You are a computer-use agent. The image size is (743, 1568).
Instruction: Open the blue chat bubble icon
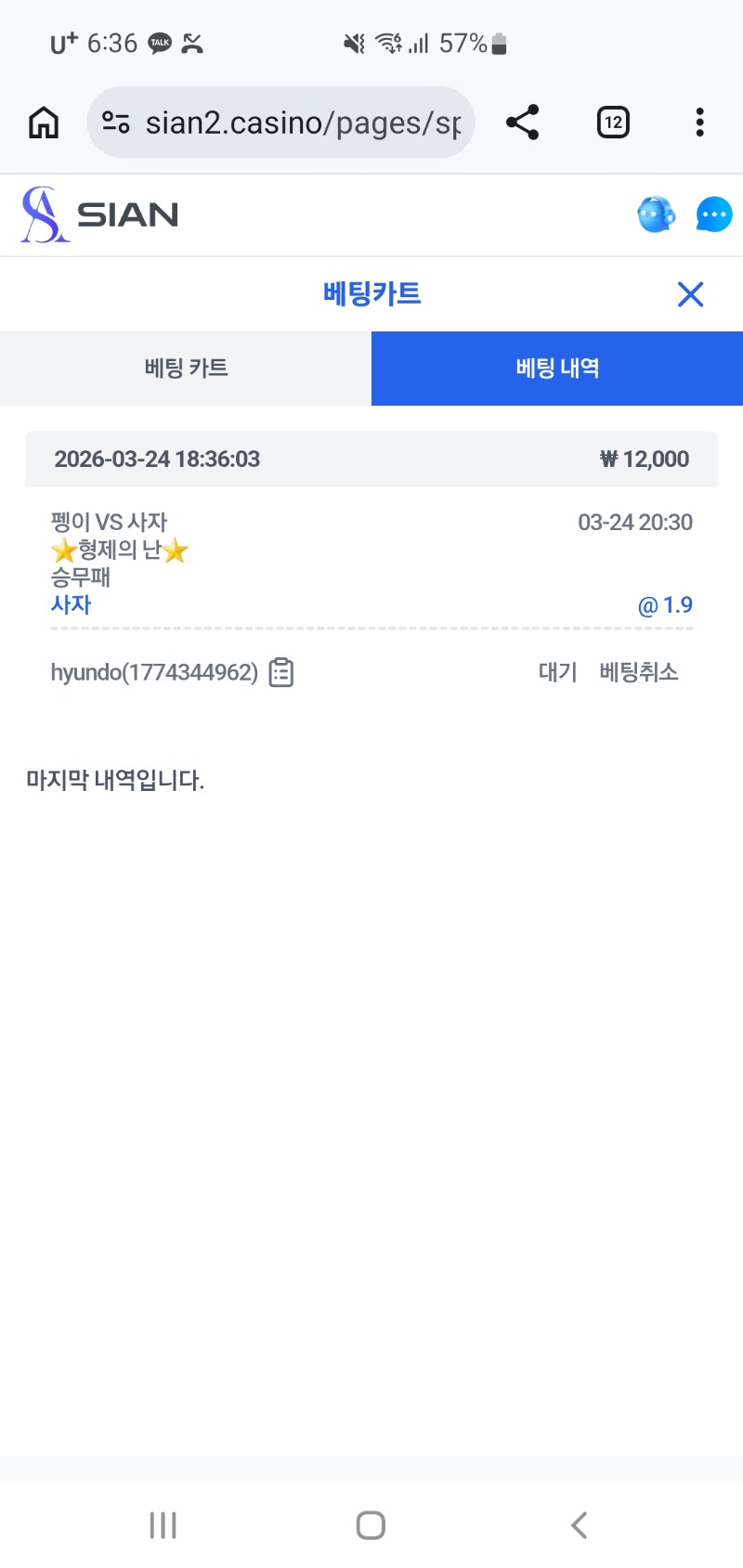point(713,214)
